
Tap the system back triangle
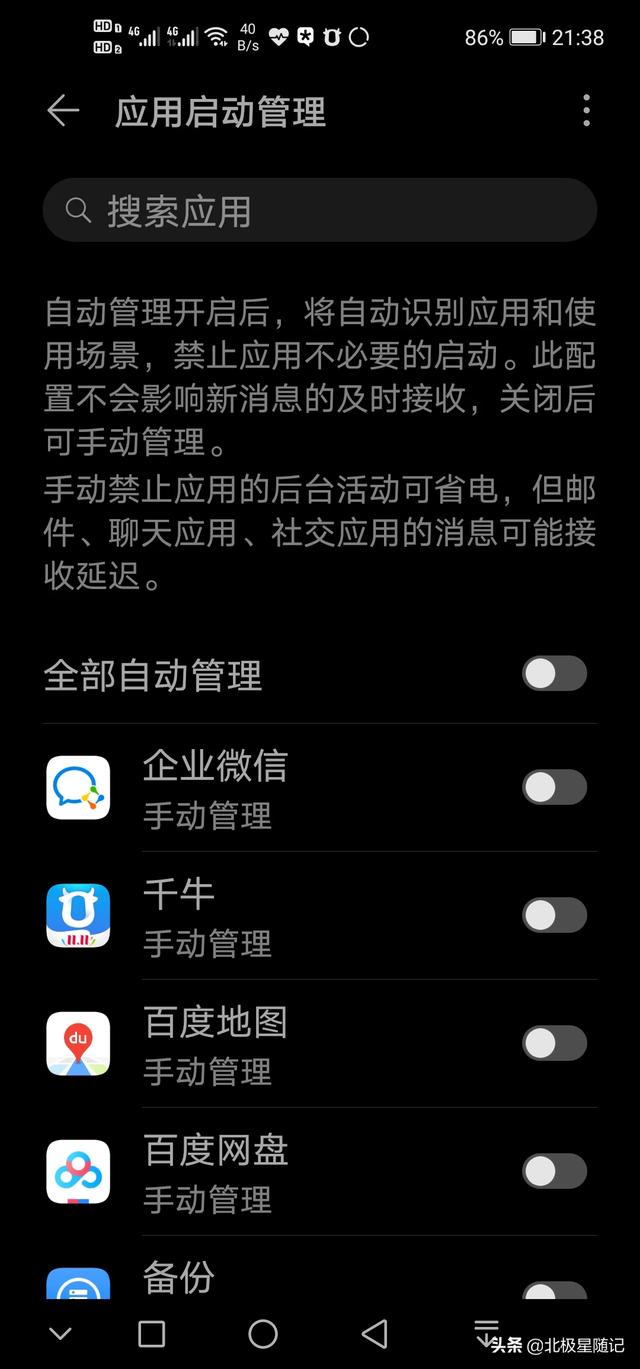374,1333
